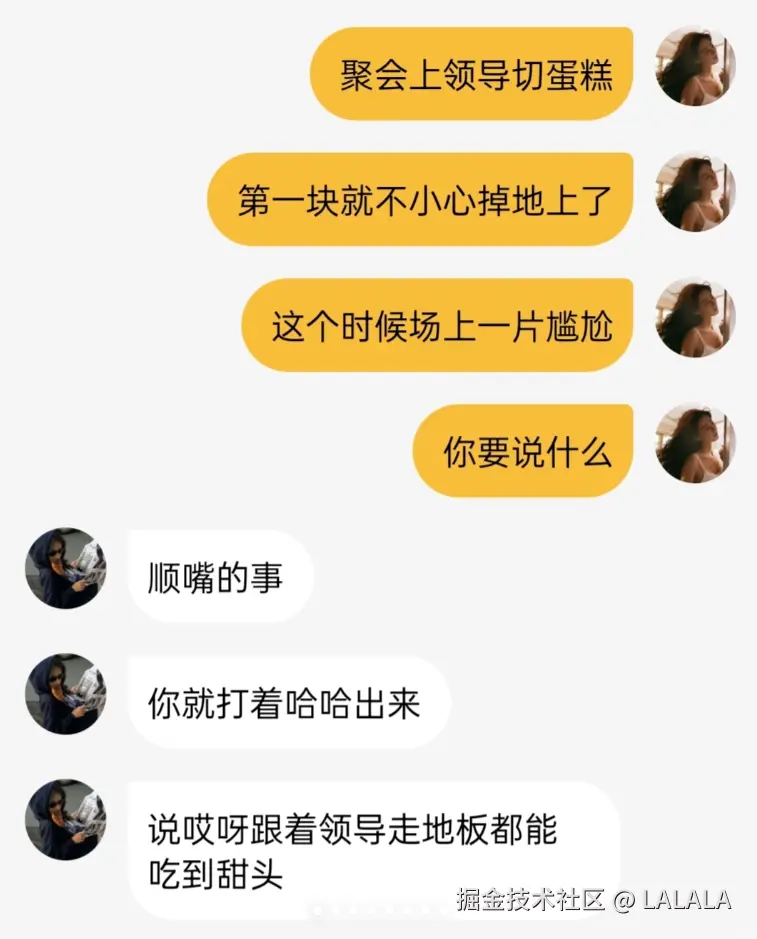Click the yellow message 你要说什么
The height and width of the screenshot is (939, 757).
tap(522, 450)
